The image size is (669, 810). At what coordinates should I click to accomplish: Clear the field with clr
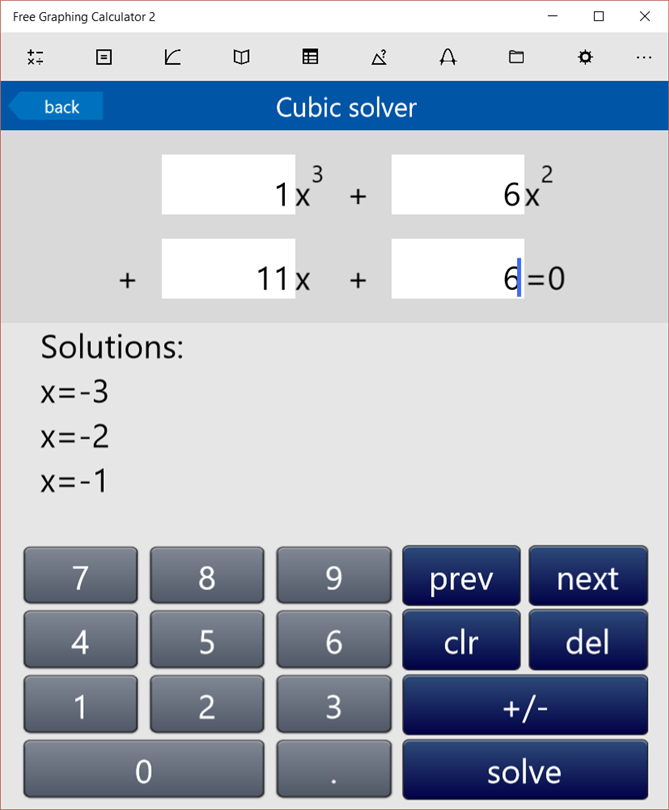click(461, 641)
